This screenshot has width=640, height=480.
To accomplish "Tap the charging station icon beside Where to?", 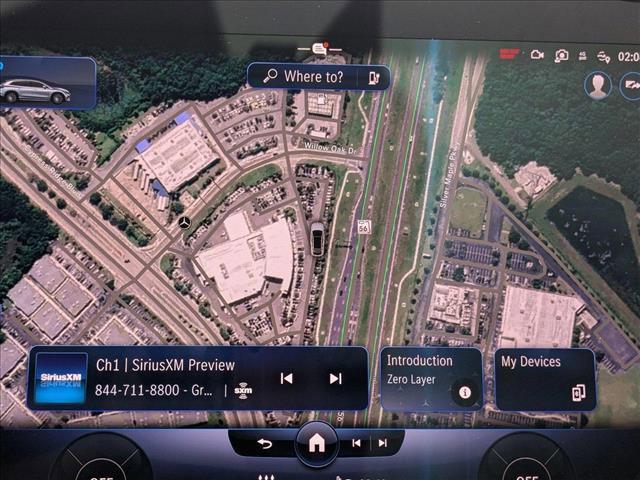I will coord(374,77).
